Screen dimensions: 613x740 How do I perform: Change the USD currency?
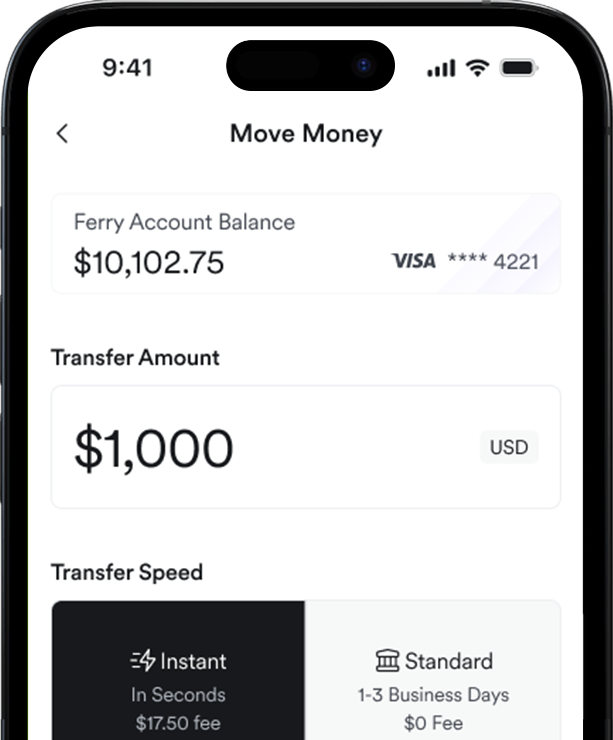[x=509, y=447]
